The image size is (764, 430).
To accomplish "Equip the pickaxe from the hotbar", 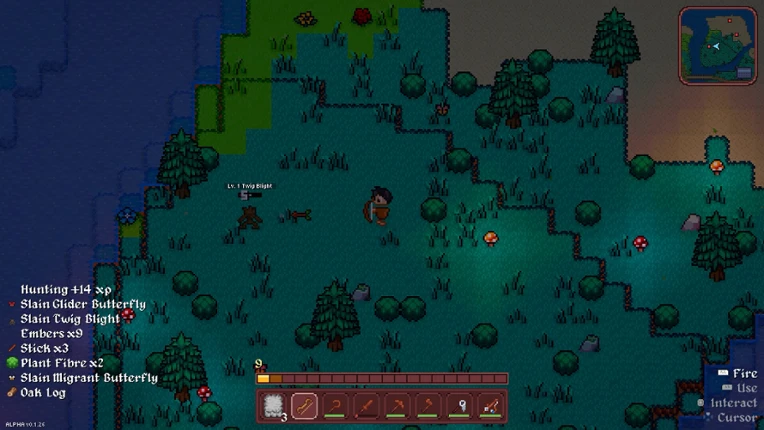I will (x=398, y=406).
